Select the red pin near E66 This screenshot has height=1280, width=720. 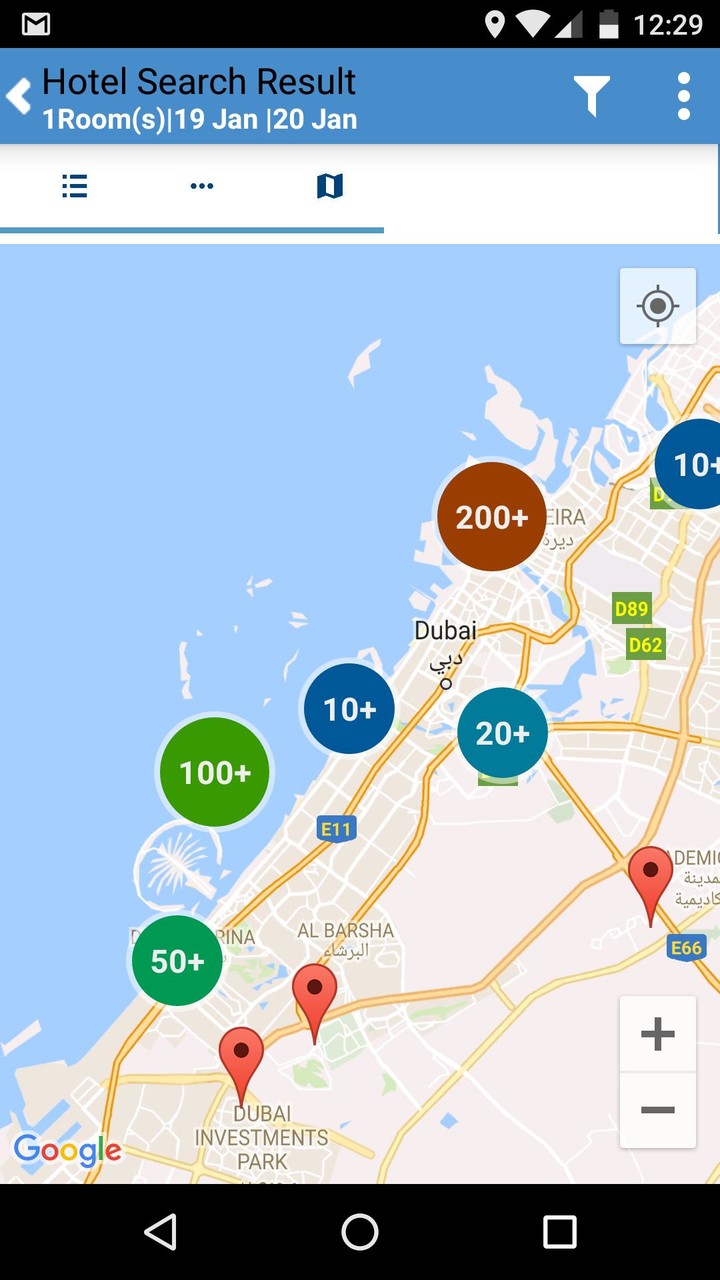650,878
